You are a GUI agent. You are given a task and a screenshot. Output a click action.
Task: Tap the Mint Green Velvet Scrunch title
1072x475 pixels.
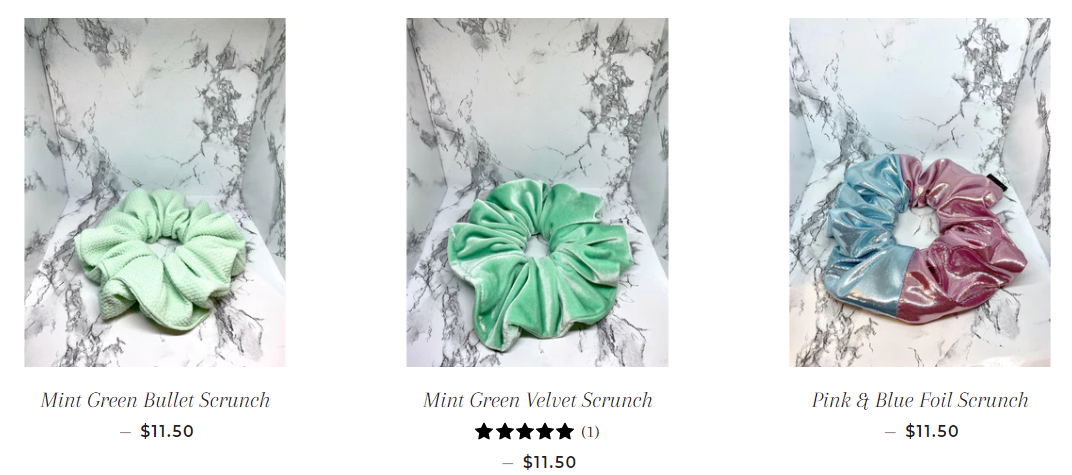537,400
